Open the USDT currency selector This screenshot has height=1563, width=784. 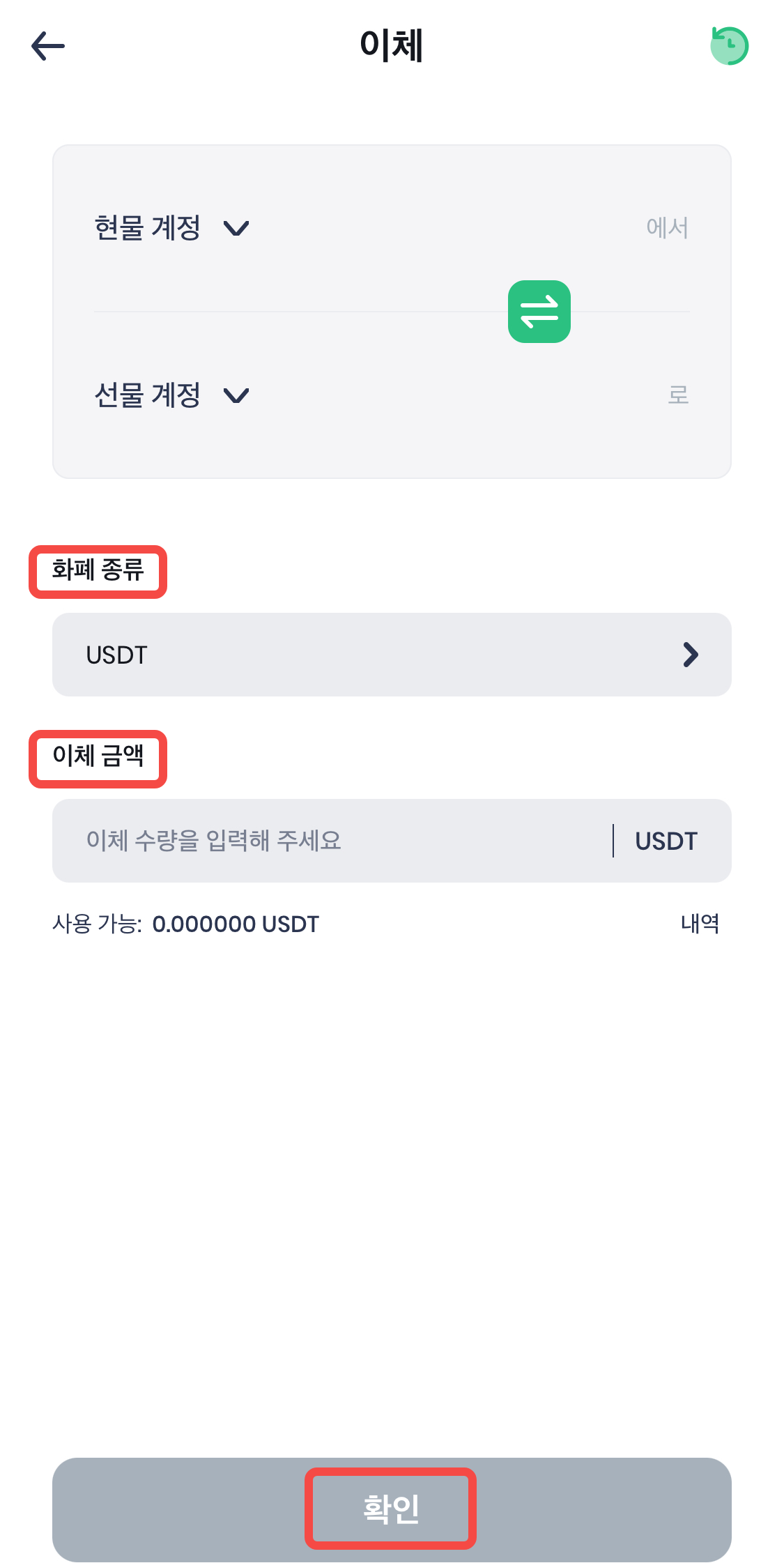[x=392, y=655]
